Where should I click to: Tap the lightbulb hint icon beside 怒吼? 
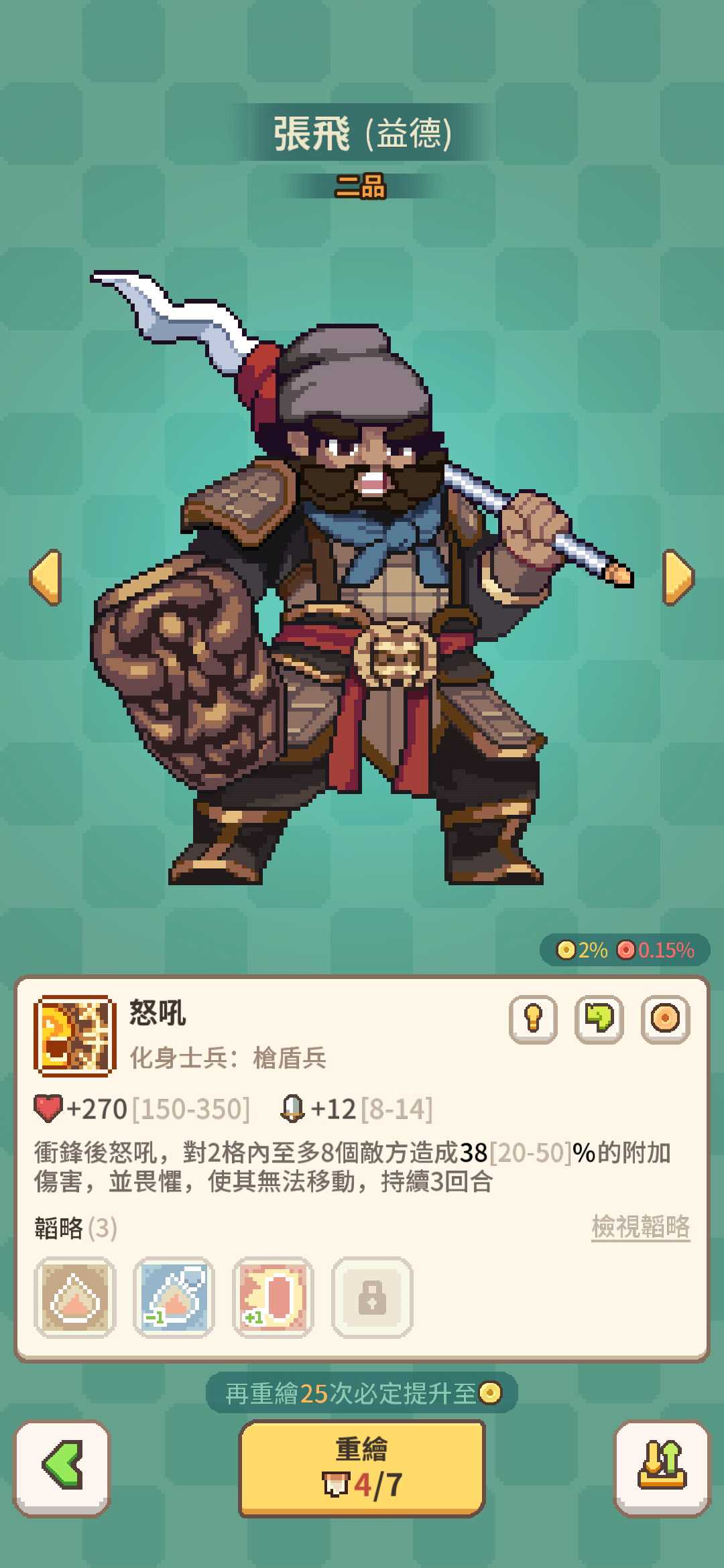click(533, 1019)
